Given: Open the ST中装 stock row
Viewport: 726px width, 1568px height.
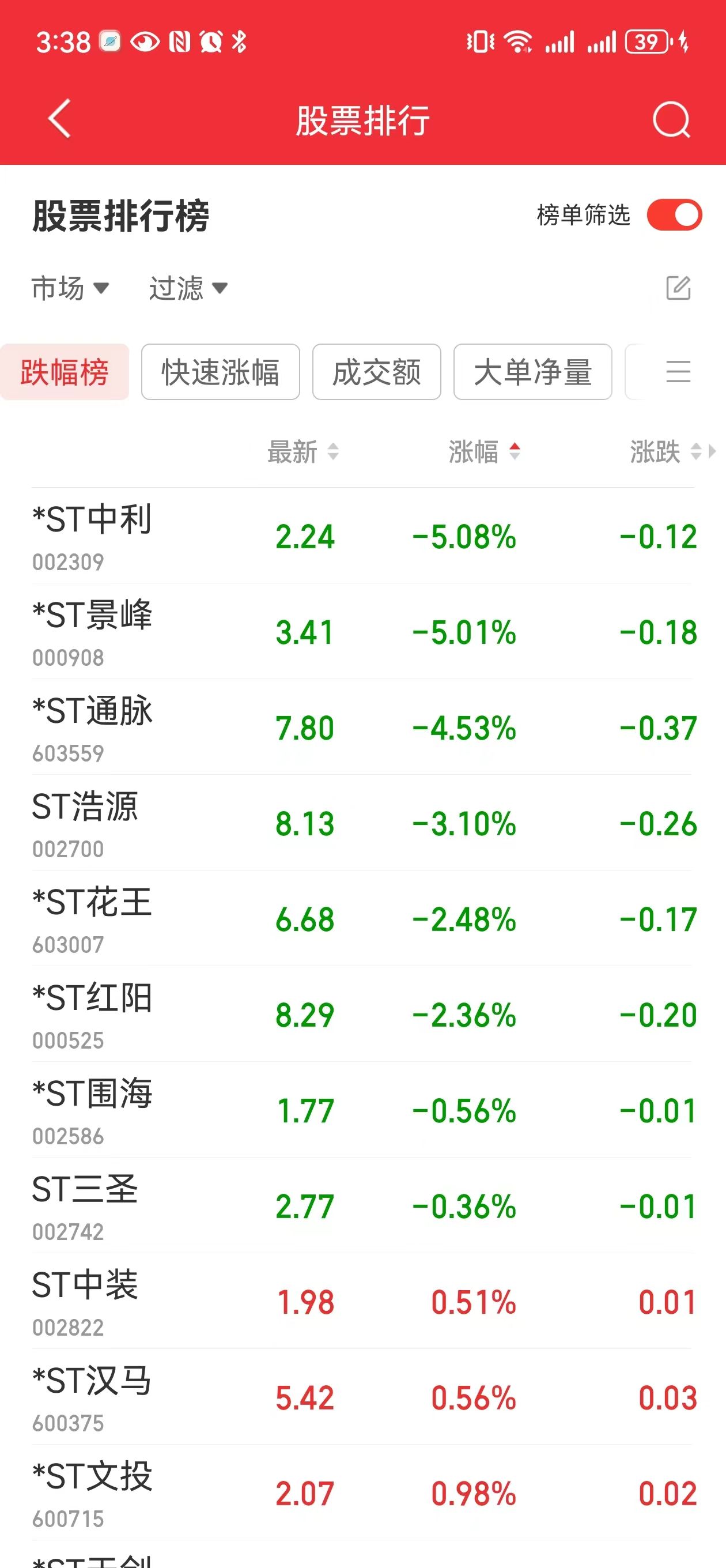Looking at the screenshot, I should pos(362,1302).
